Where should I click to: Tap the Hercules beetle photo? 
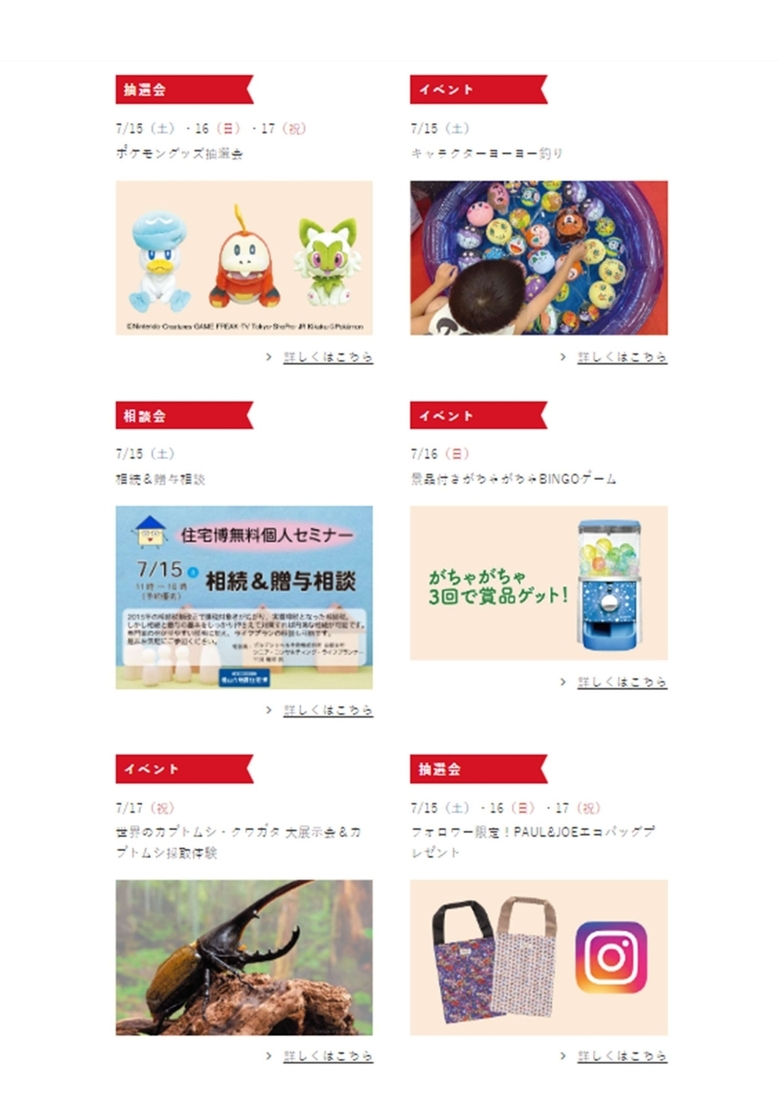click(x=244, y=957)
